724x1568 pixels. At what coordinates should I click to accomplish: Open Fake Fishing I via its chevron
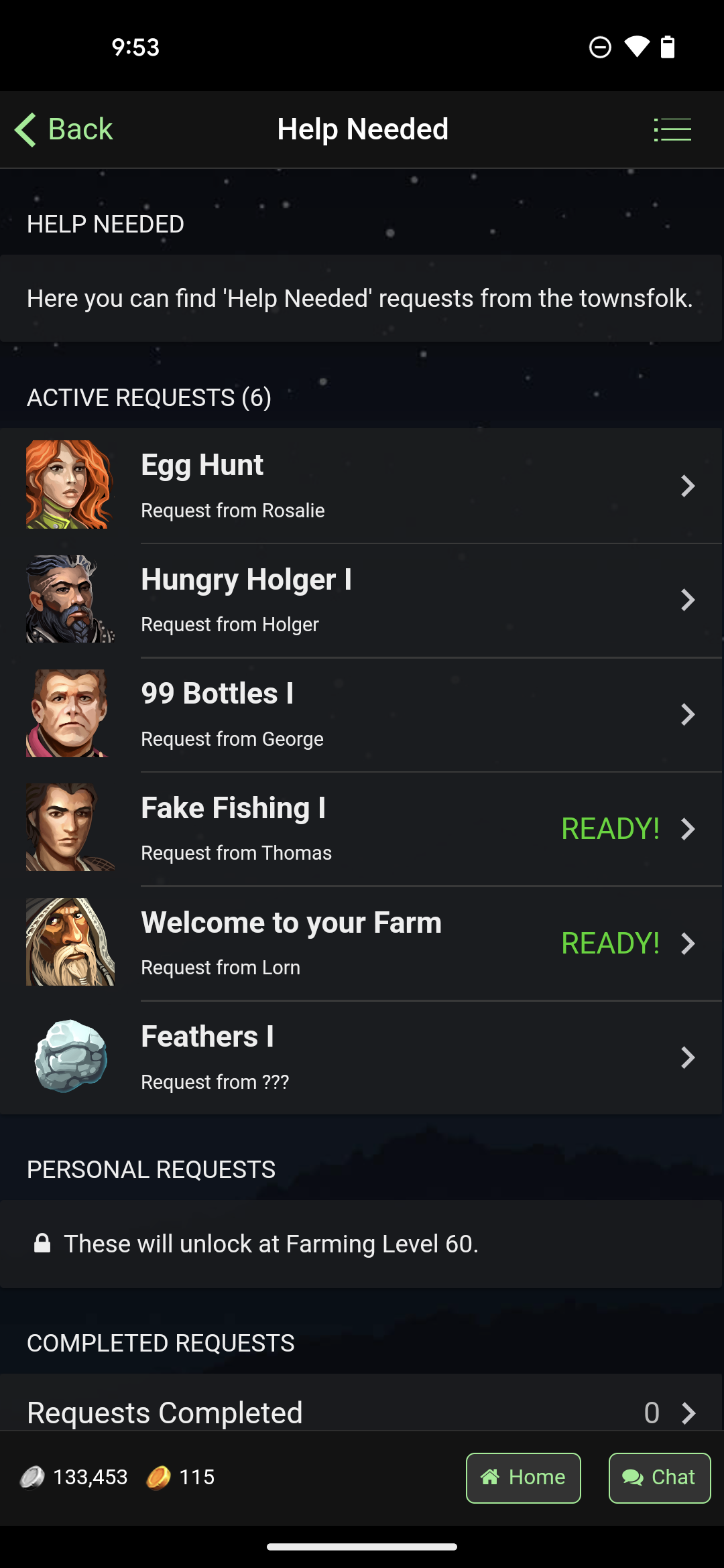[688, 829]
